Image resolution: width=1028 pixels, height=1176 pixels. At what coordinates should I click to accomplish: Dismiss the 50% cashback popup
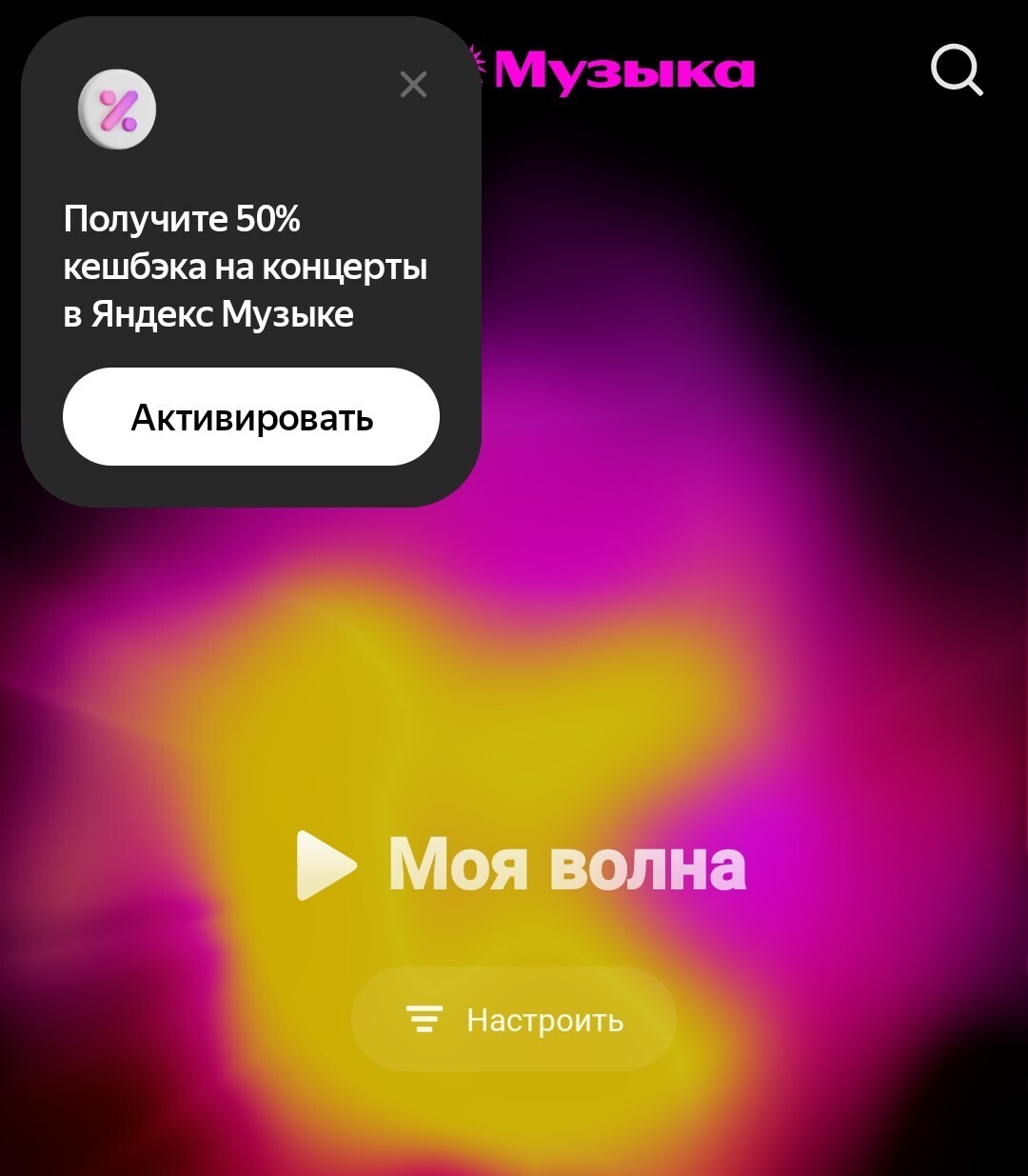pyautogui.click(x=413, y=85)
